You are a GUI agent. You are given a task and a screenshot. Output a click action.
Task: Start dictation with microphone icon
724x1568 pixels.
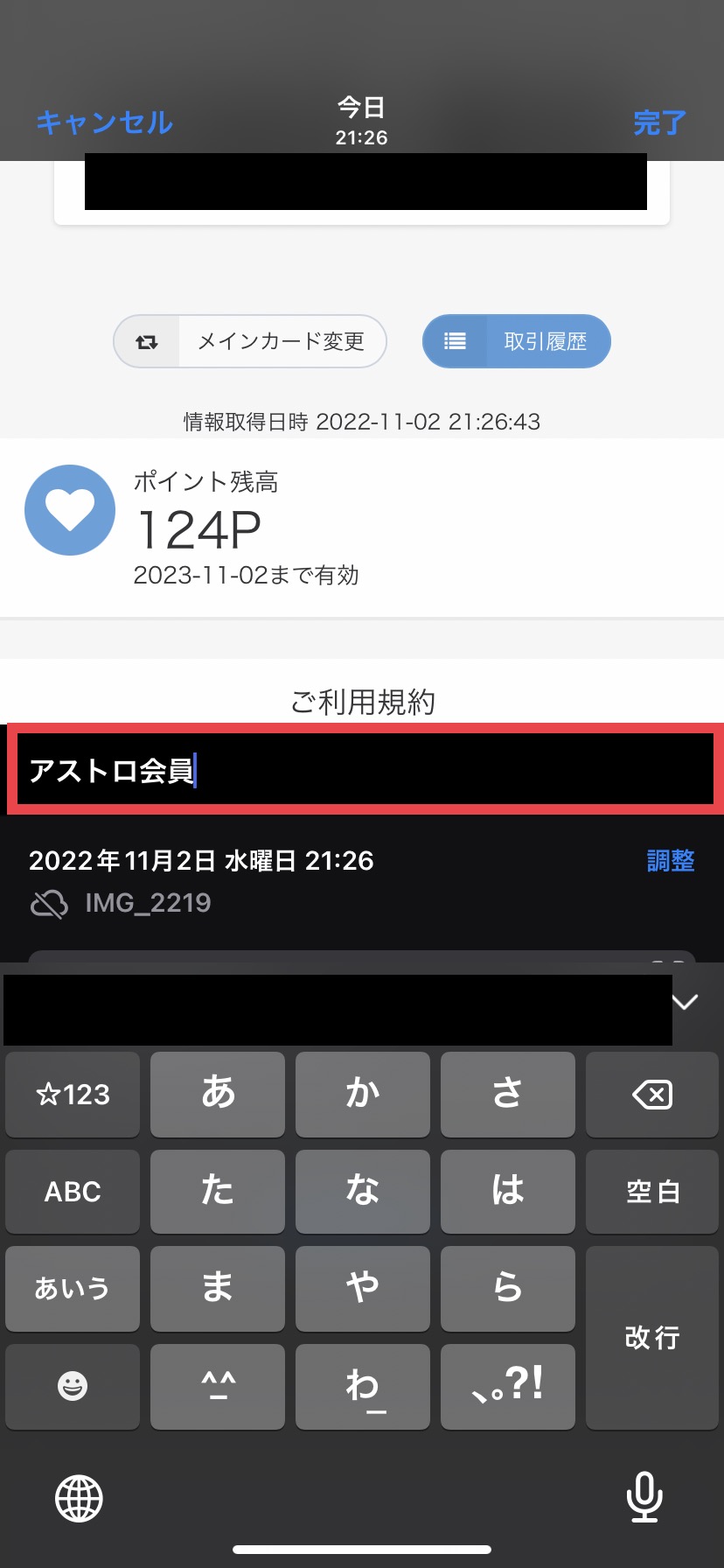pyautogui.click(x=644, y=1498)
